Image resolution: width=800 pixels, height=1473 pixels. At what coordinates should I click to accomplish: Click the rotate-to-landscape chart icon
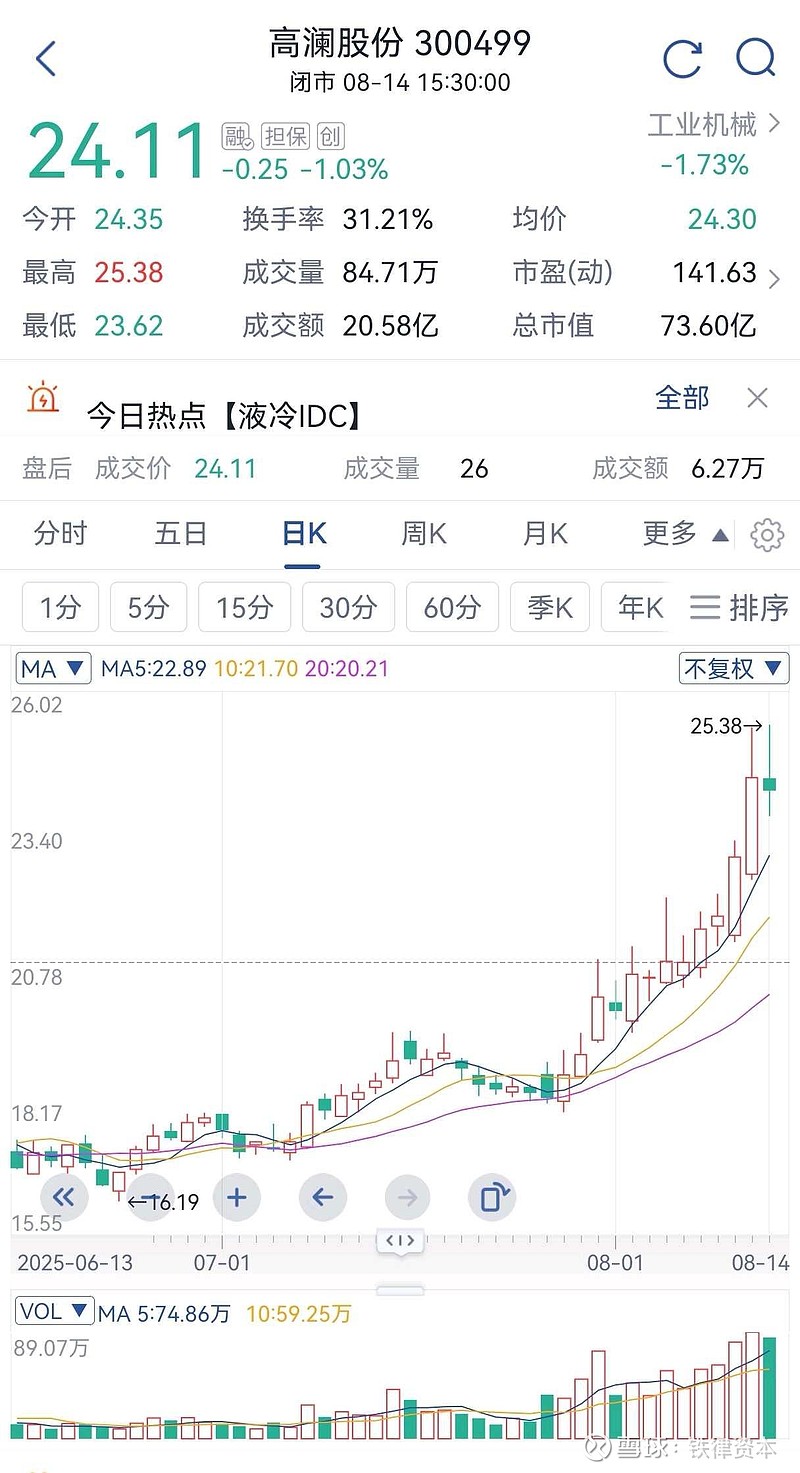(492, 1197)
